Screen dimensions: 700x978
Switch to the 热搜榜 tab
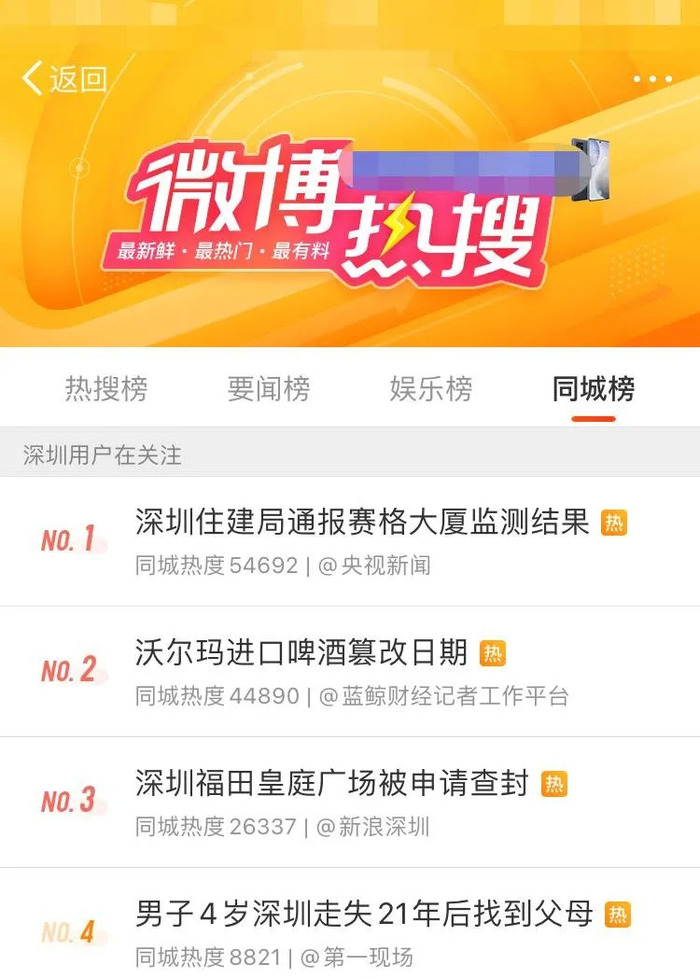coord(106,389)
